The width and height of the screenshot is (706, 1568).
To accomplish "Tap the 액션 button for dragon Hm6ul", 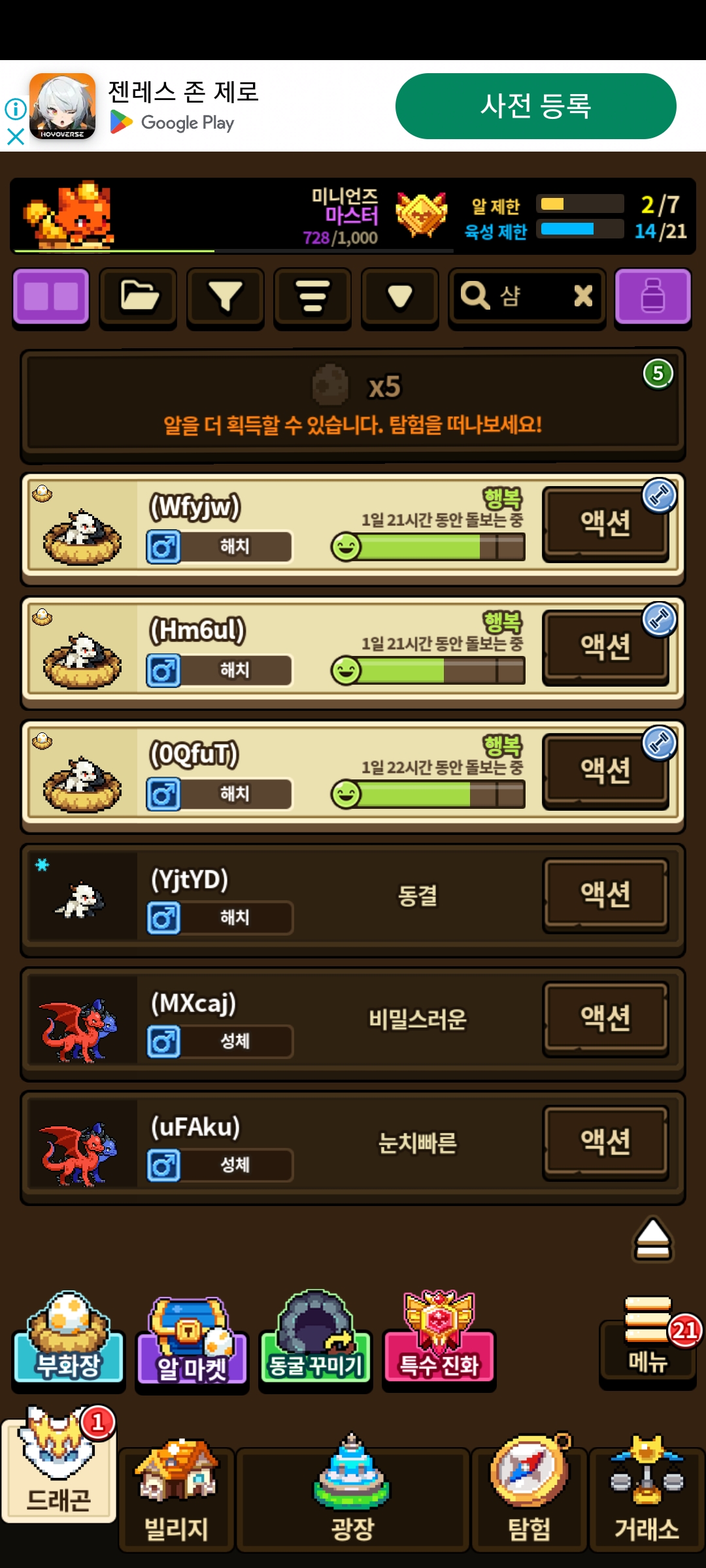I will coord(605,647).
